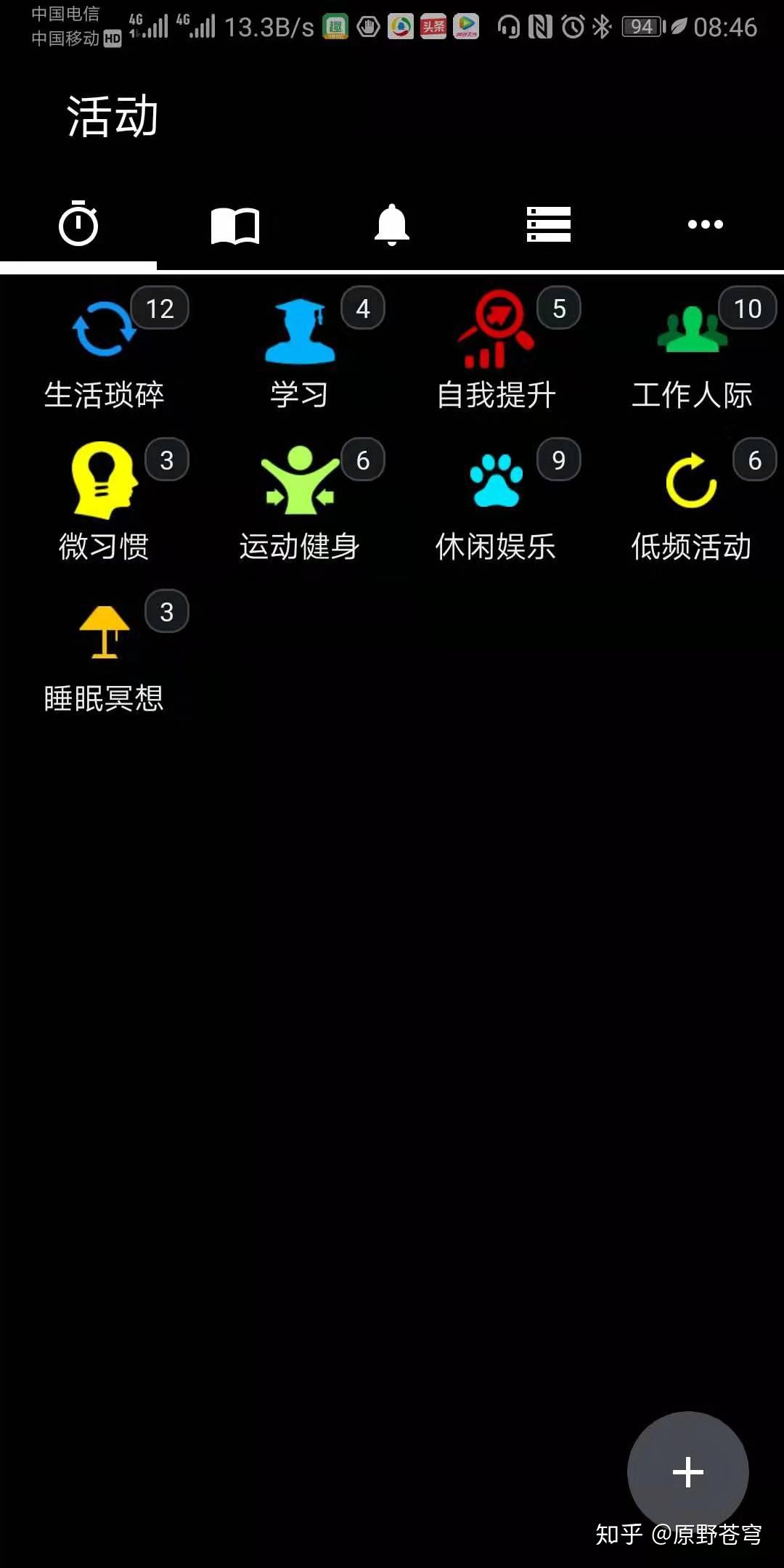Select the 休闲娱乐 activity group
Image resolution: width=784 pixels, height=1568 pixels.
point(496,502)
